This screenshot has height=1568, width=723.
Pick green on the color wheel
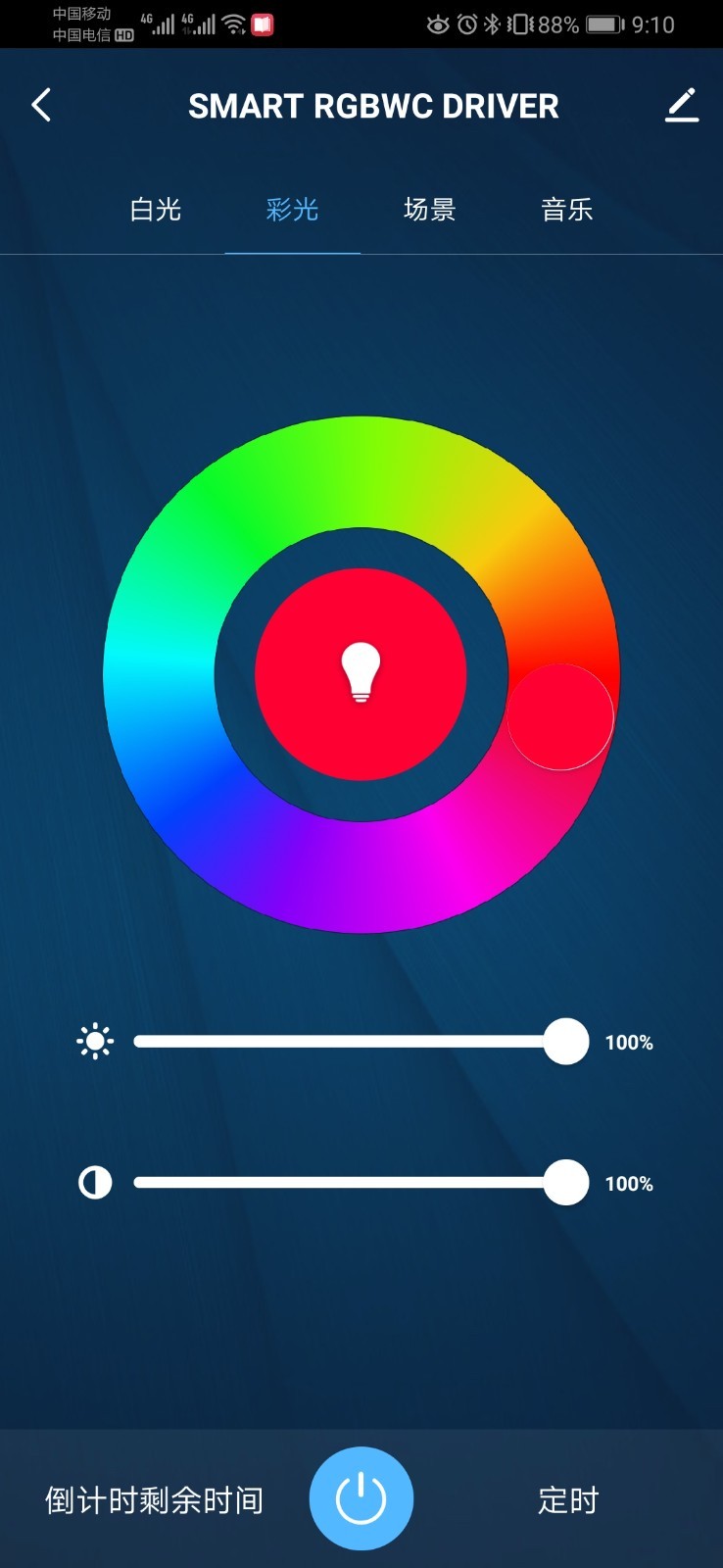(225, 490)
